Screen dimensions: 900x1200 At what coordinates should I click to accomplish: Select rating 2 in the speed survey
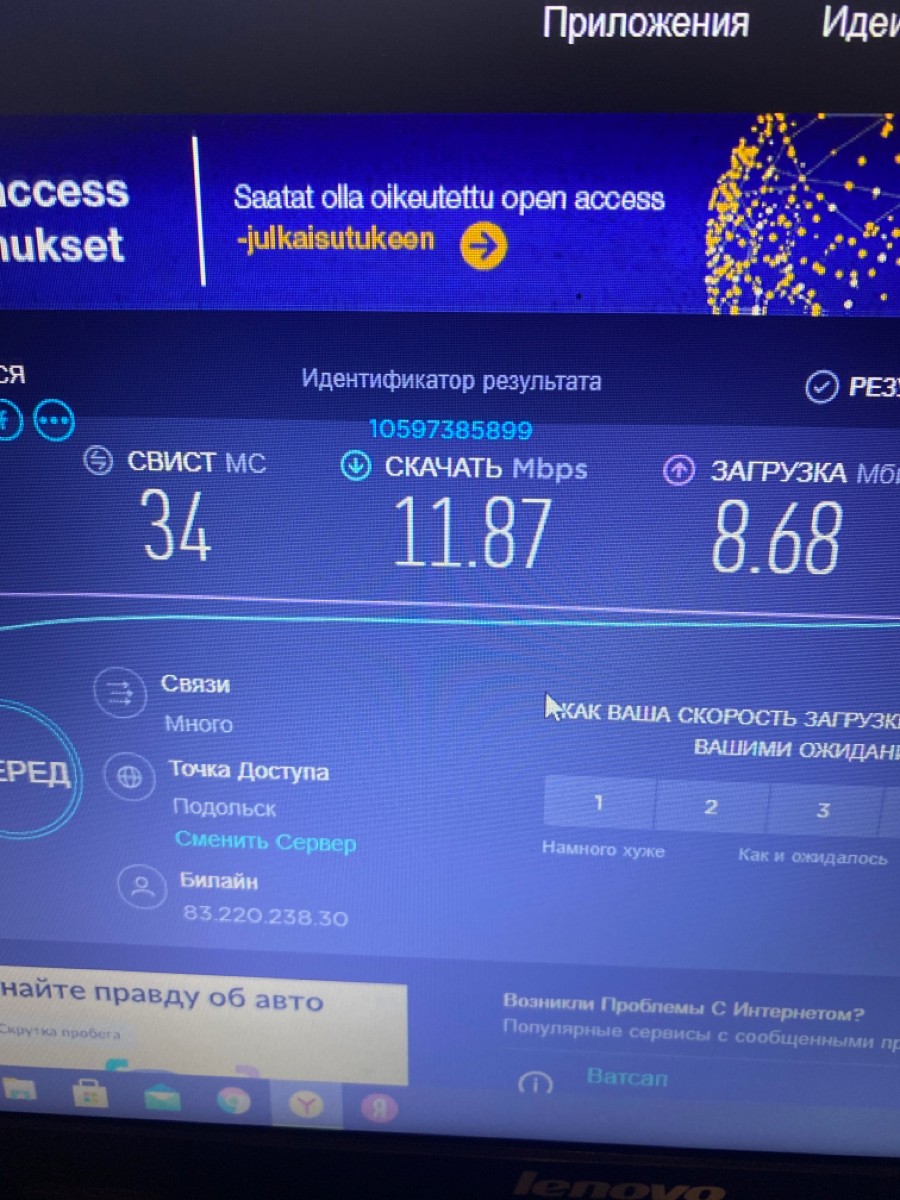711,807
